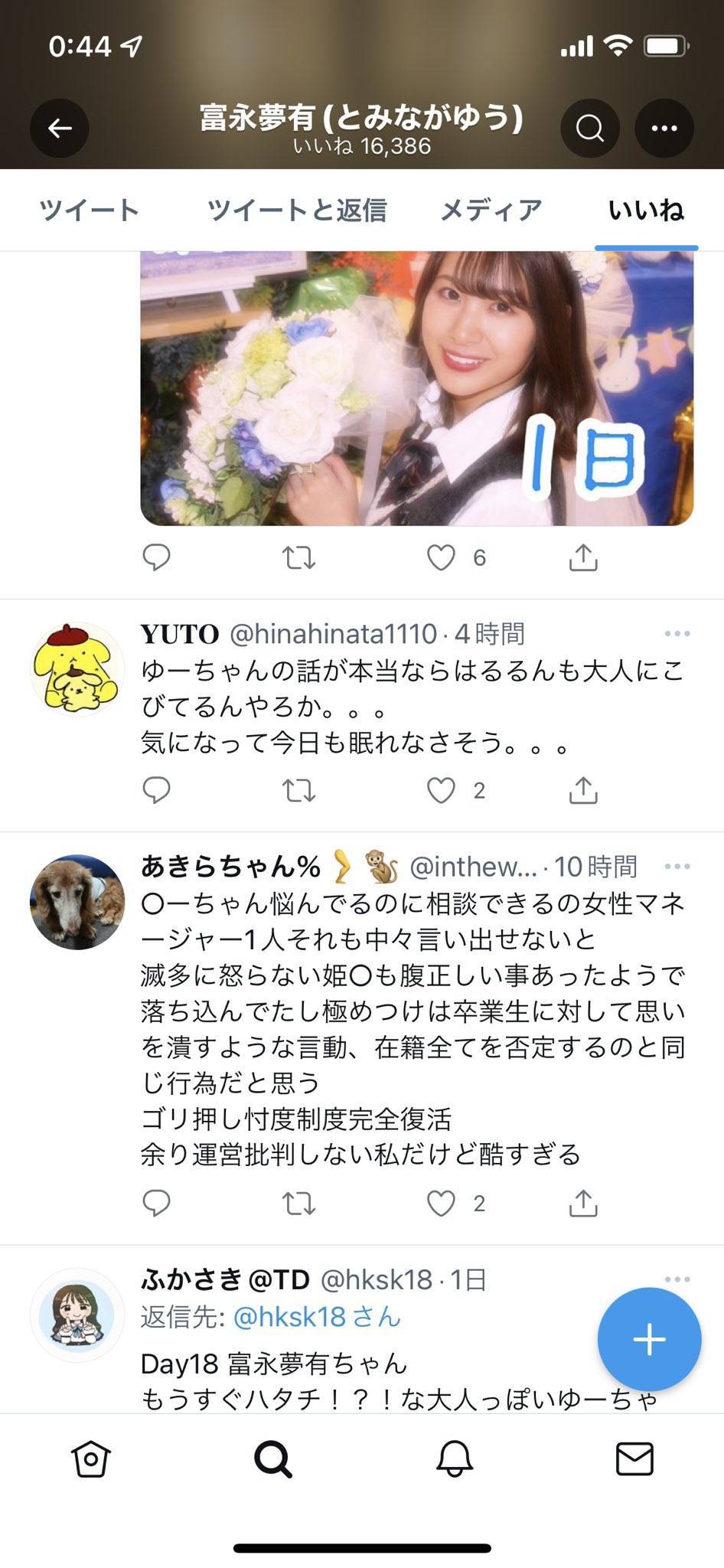Select the いいね tab
This screenshot has height=1568, width=724.
click(646, 210)
